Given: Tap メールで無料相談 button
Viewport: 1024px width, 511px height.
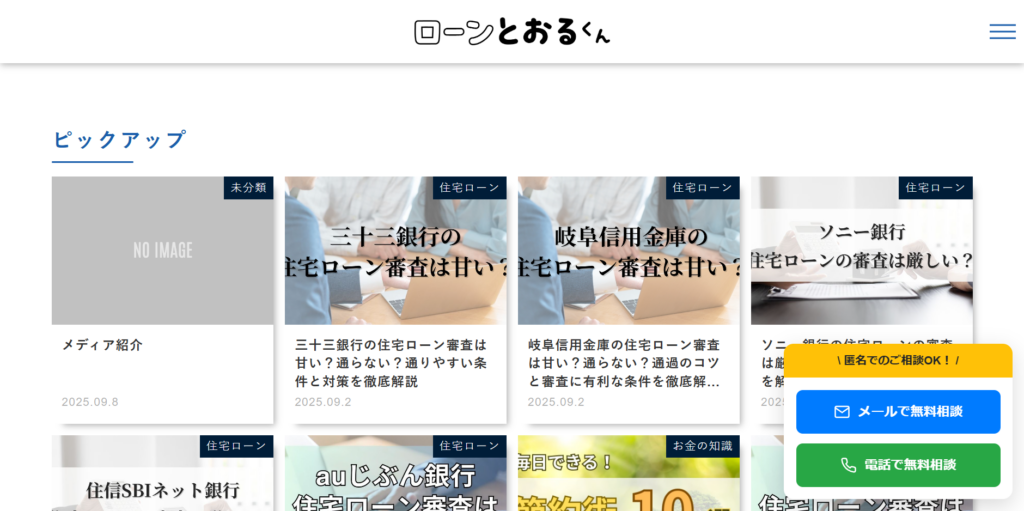Looking at the screenshot, I should (x=898, y=412).
